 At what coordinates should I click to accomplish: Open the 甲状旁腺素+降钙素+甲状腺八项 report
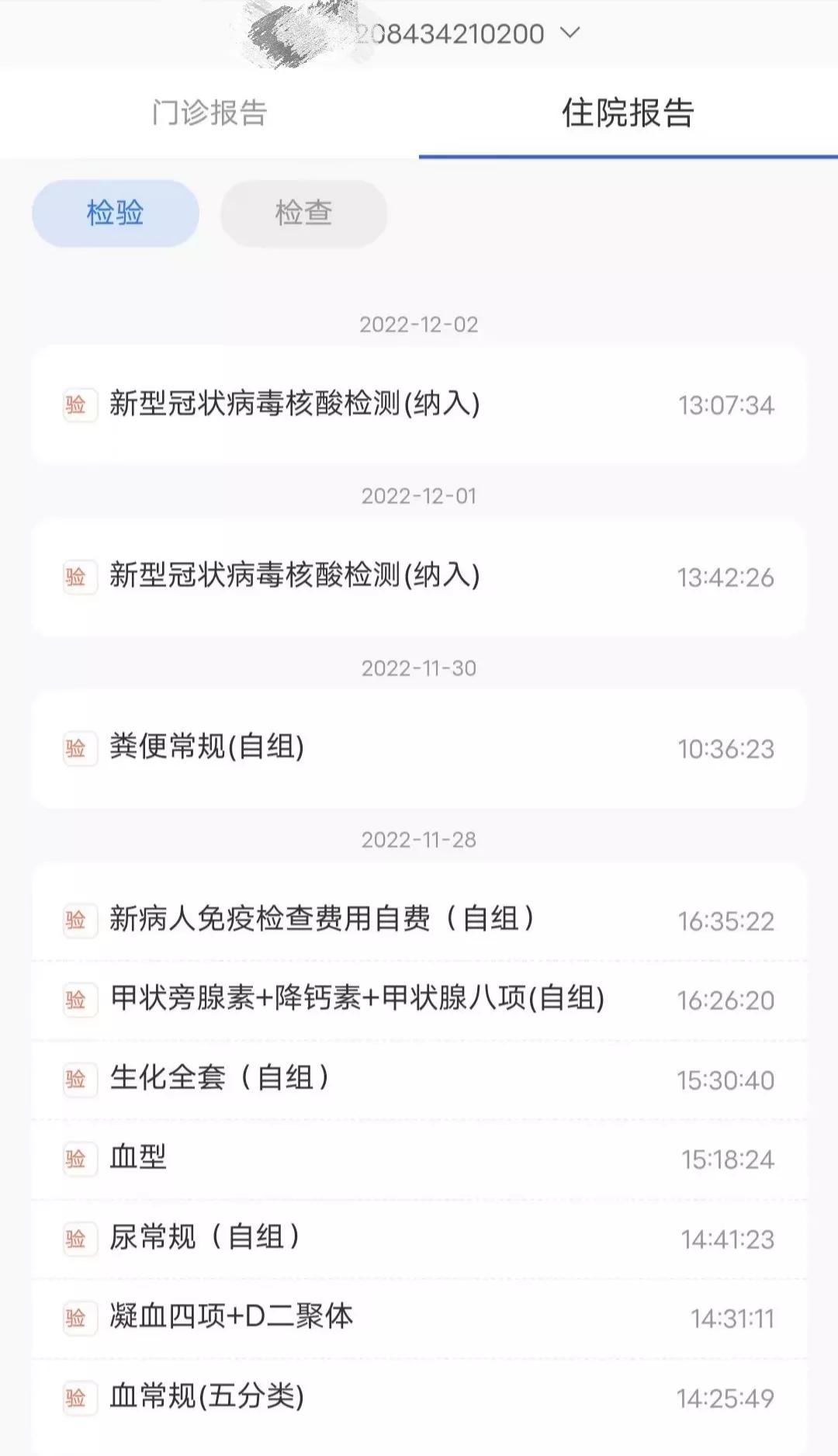357,1000
